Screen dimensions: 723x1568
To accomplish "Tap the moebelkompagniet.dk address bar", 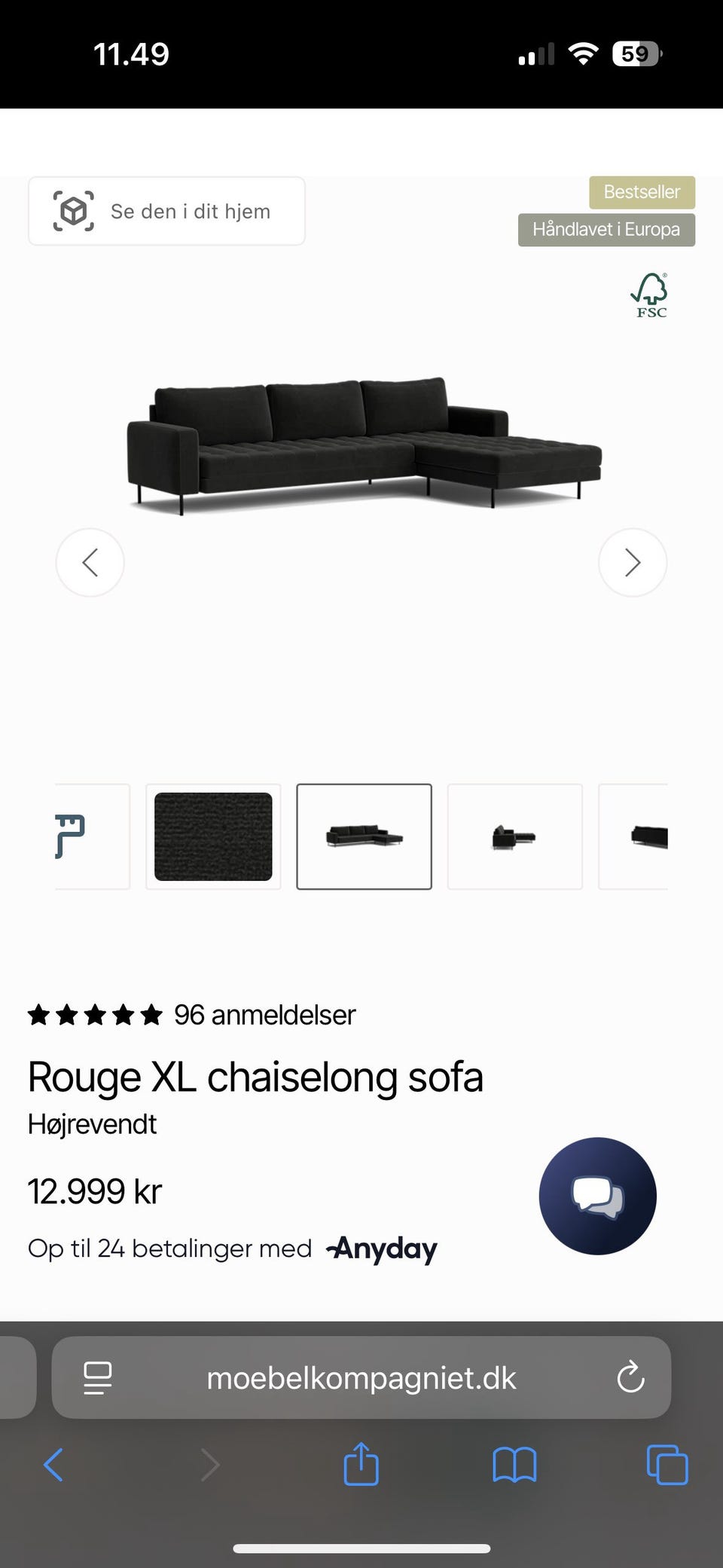I will click(361, 1378).
